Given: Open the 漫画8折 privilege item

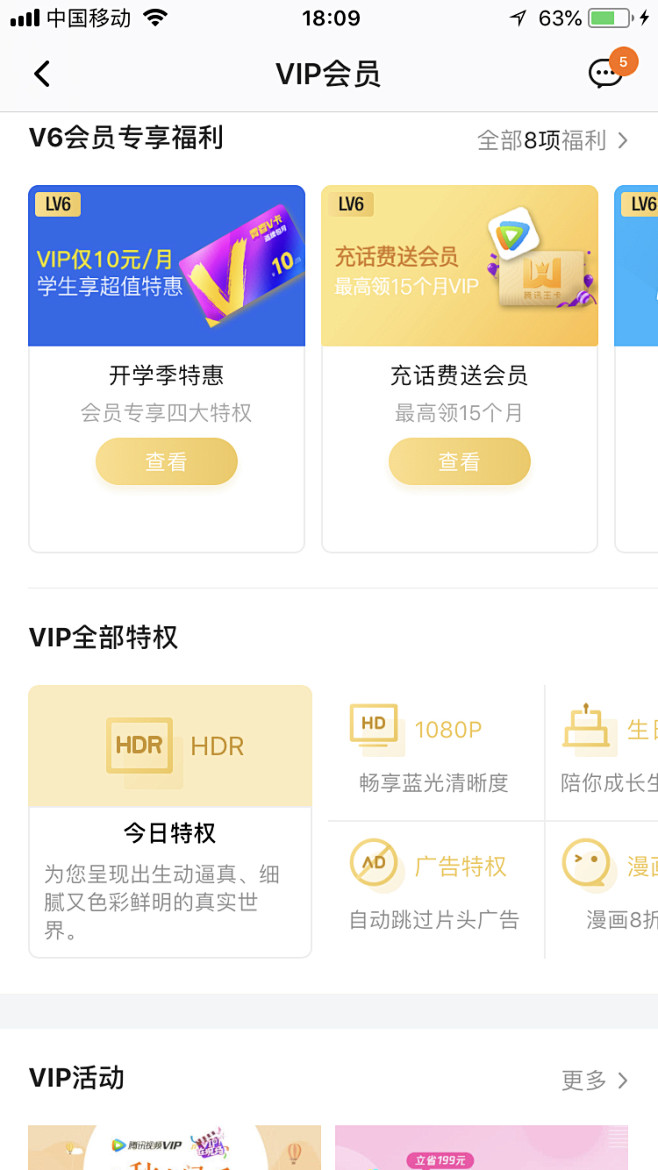Looking at the screenshot, I should point(605,888).
